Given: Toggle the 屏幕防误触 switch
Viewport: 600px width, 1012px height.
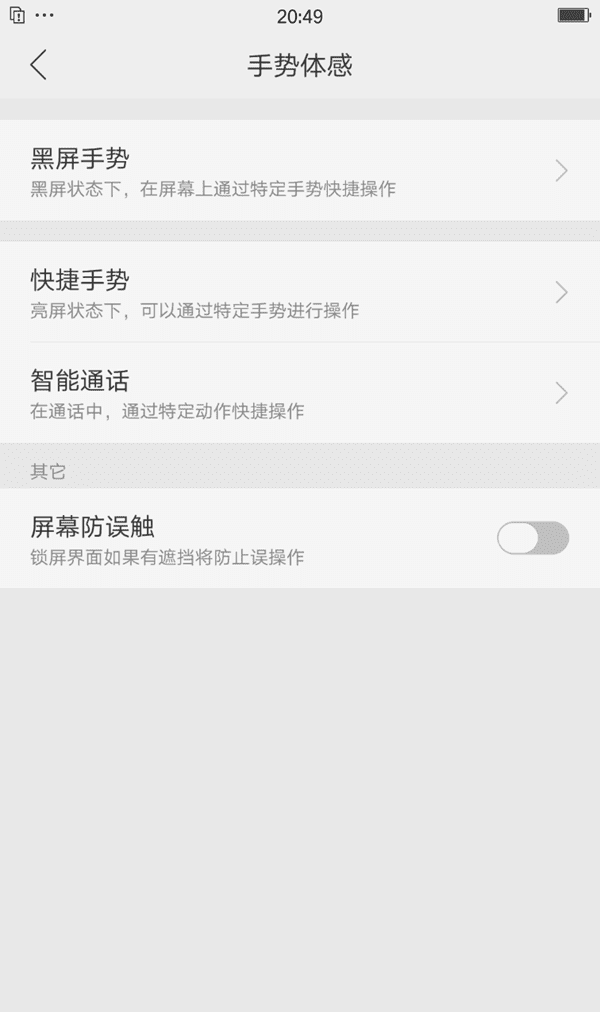Looking at the screenshot, I should tap(533, 538).
